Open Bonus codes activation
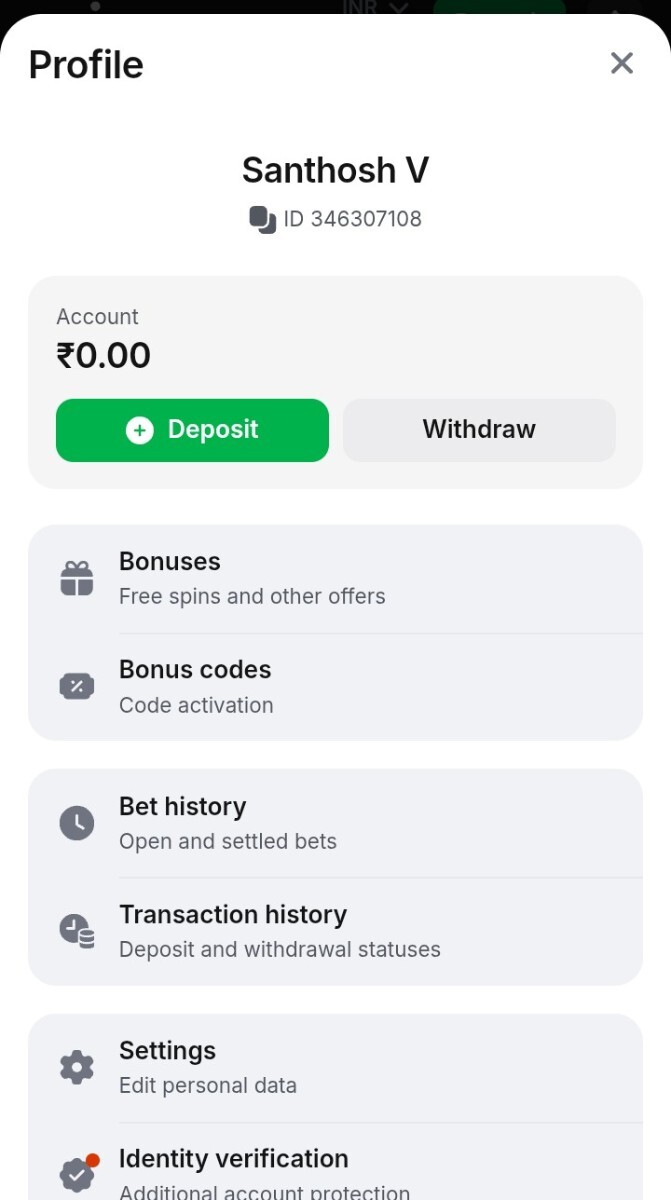Screen dimensions: 671x1200 pyautogui.click(x=335, y=687)
